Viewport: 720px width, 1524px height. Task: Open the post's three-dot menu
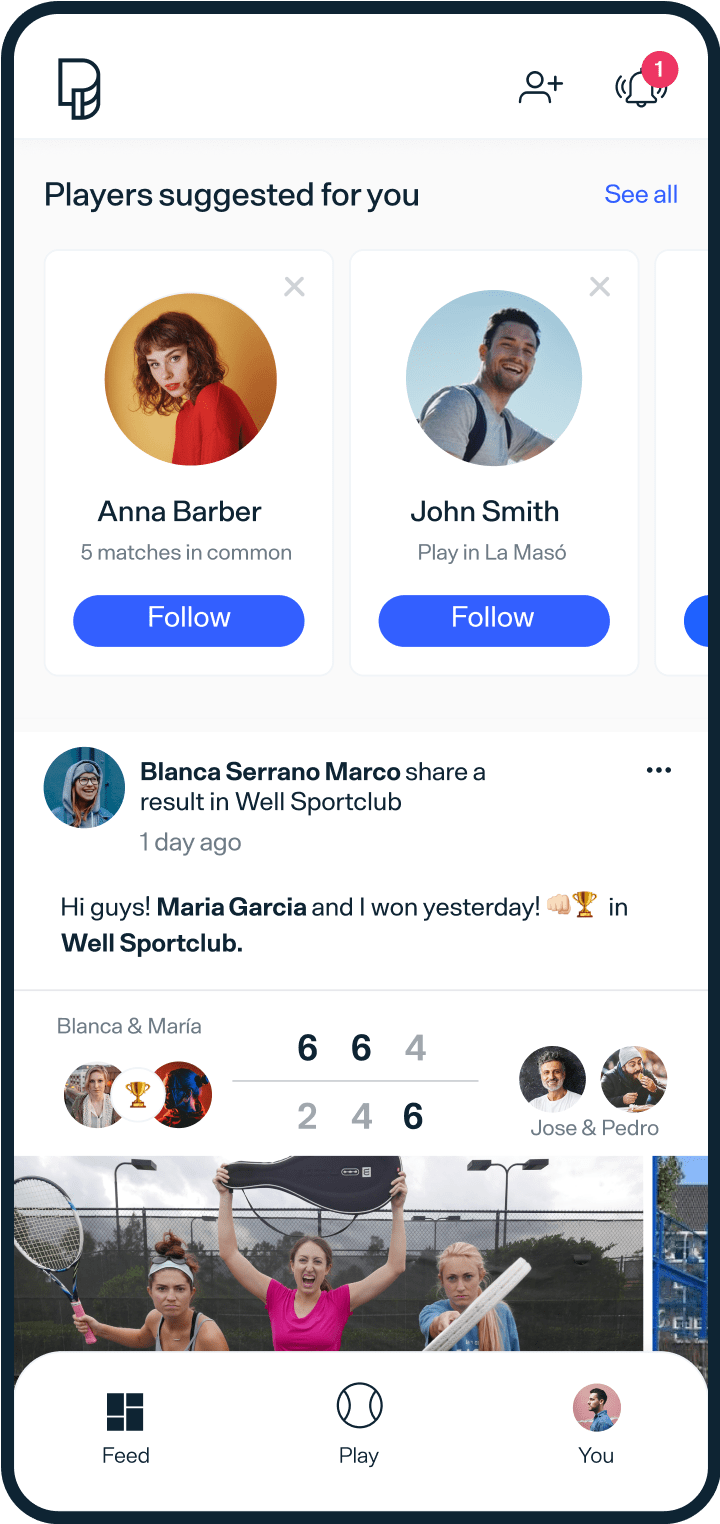659,770
